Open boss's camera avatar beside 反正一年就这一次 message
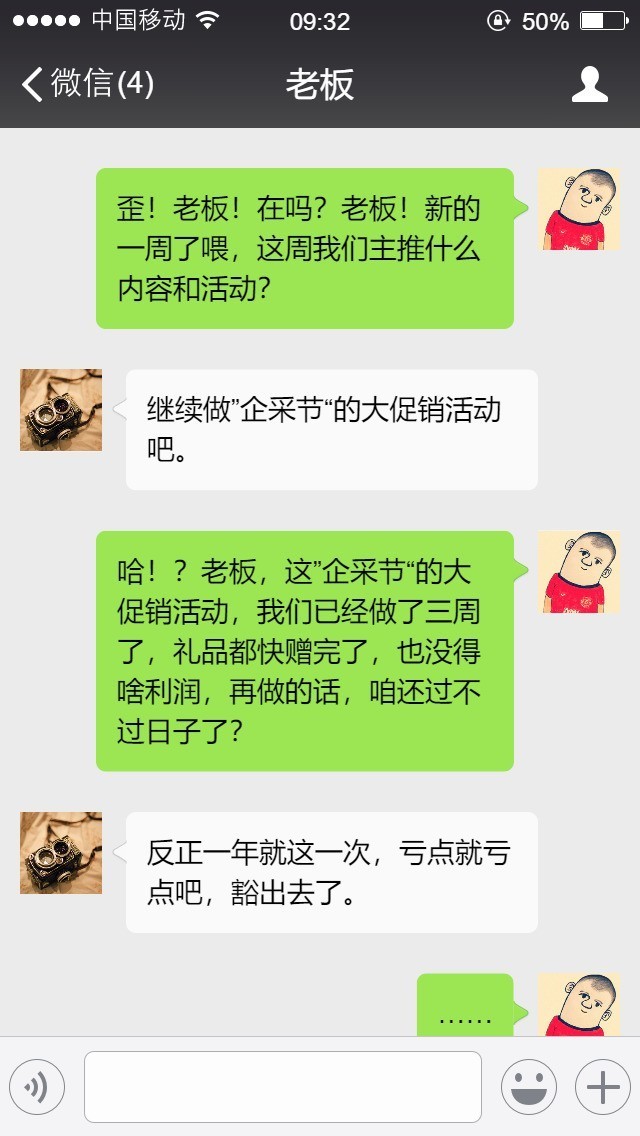This screenshot has height=1136, width=640. tap(61, 853)
